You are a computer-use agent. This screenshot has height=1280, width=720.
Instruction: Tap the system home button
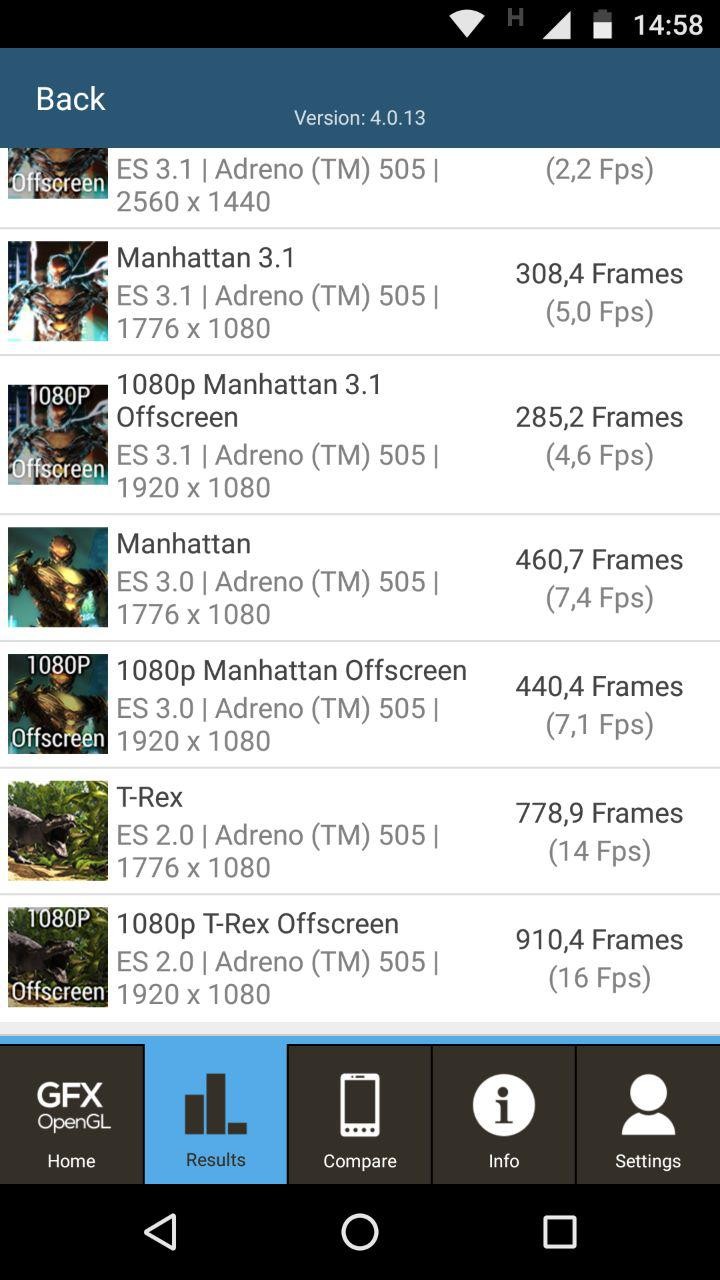360,1232
